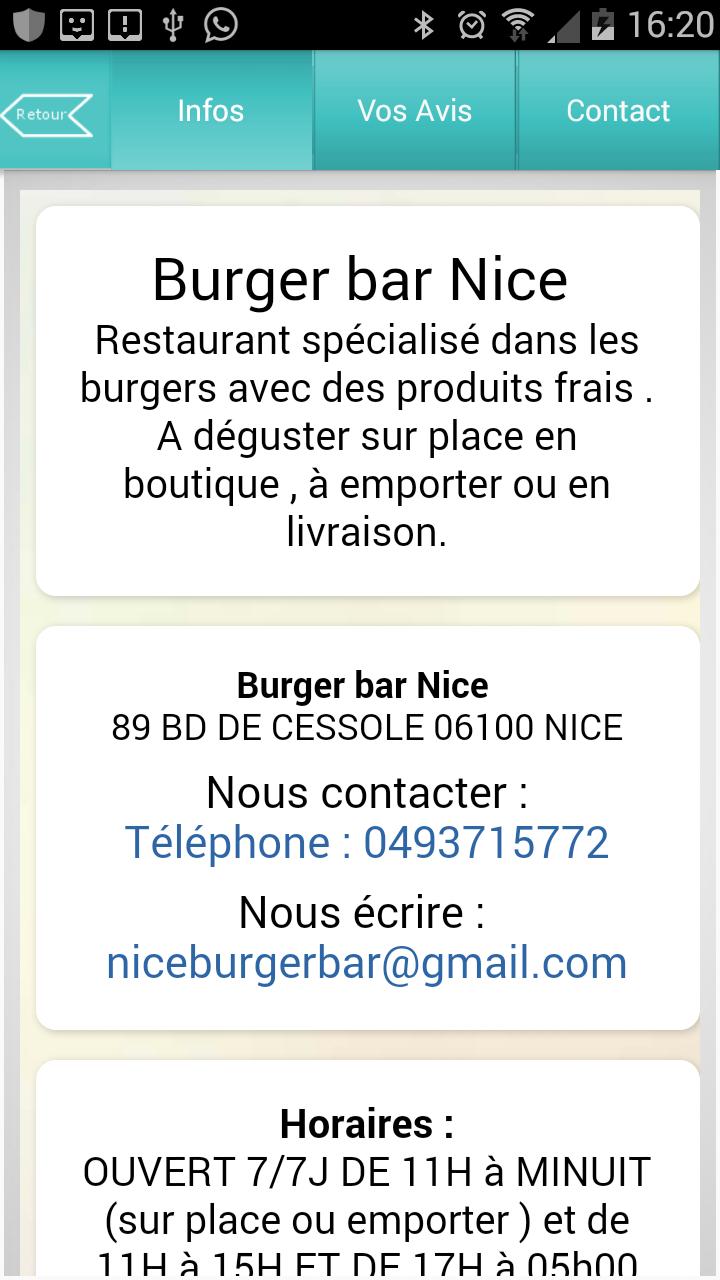Select the Infos tab

tap(211, 110)
